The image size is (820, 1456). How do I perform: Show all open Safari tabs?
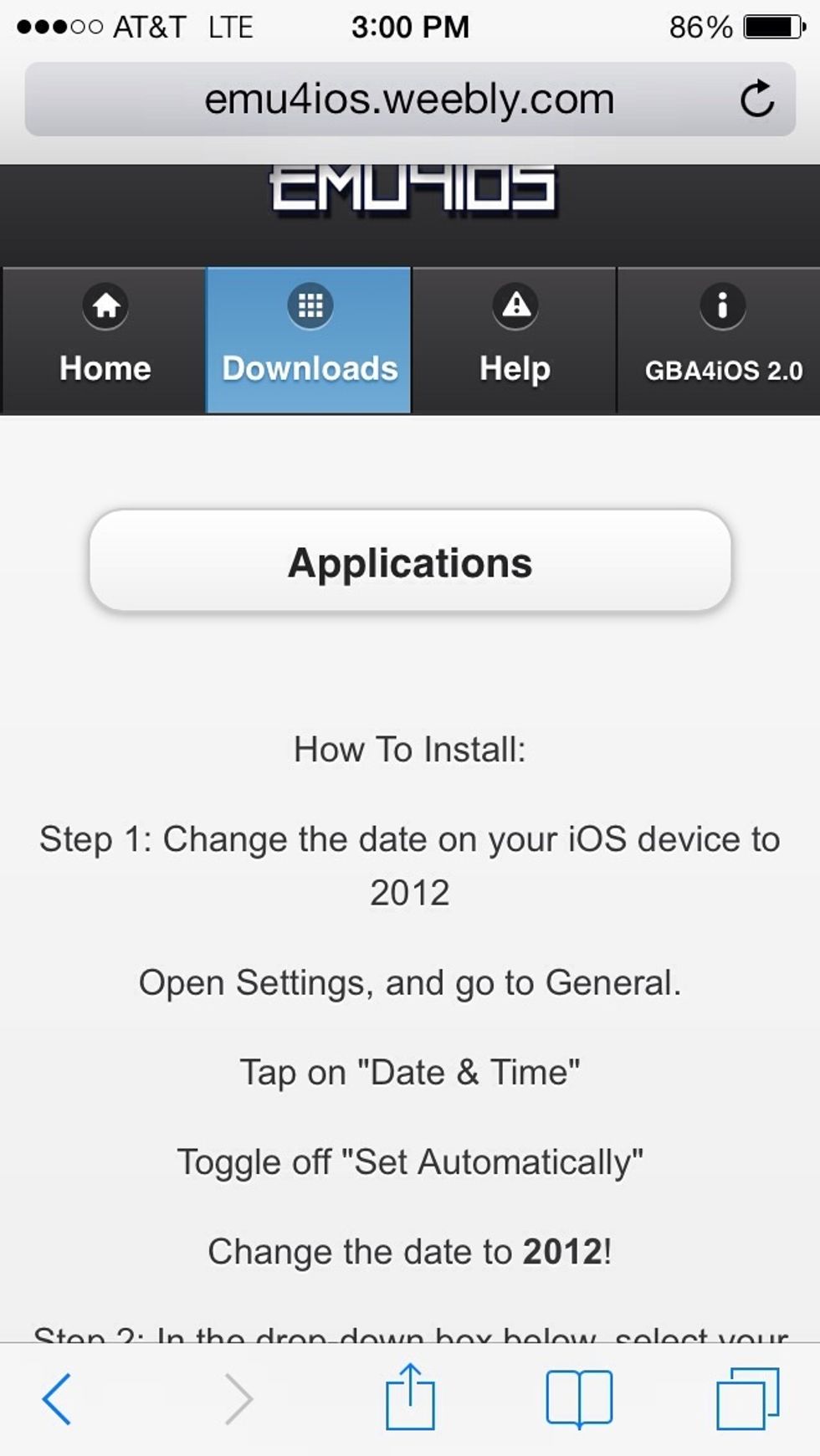click(x=748, y=1398)
